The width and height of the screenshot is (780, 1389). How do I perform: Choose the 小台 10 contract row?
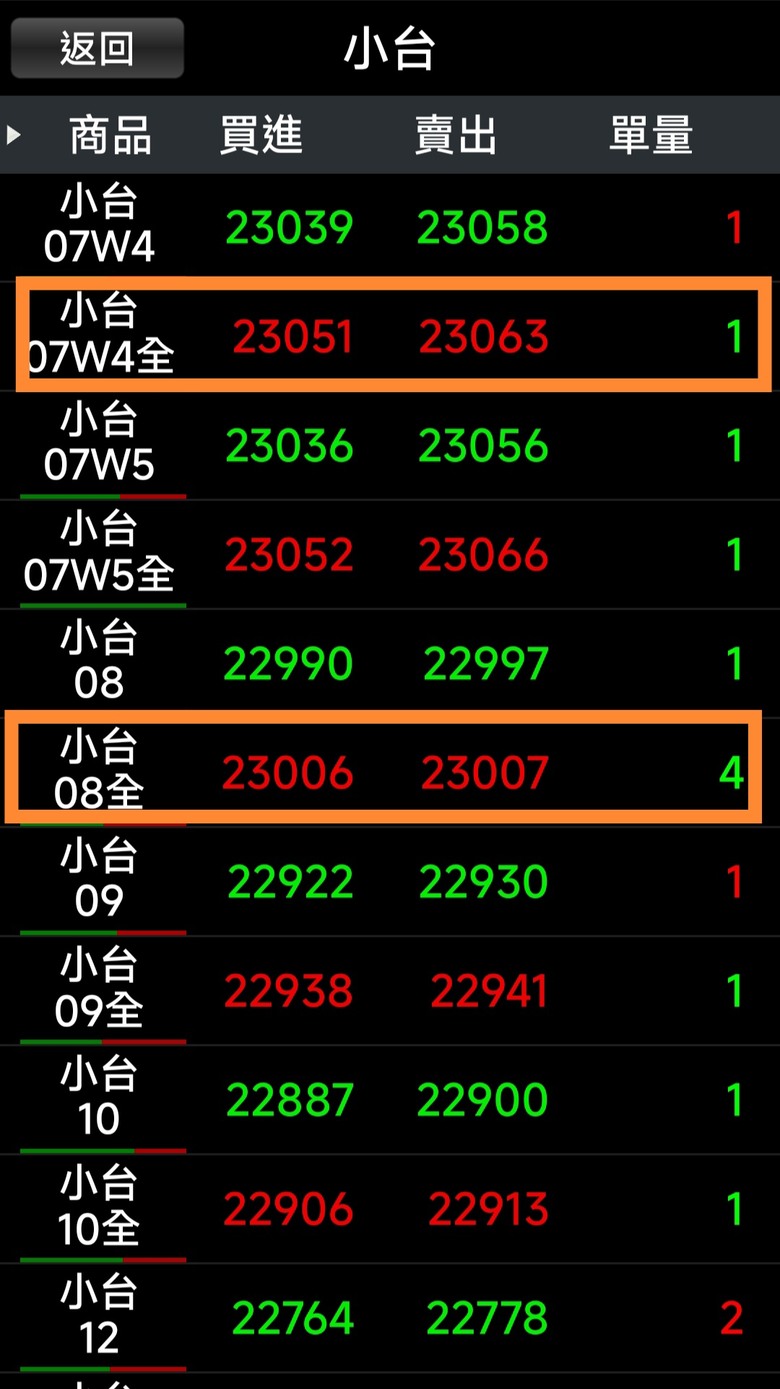(x=390, y=1099)
